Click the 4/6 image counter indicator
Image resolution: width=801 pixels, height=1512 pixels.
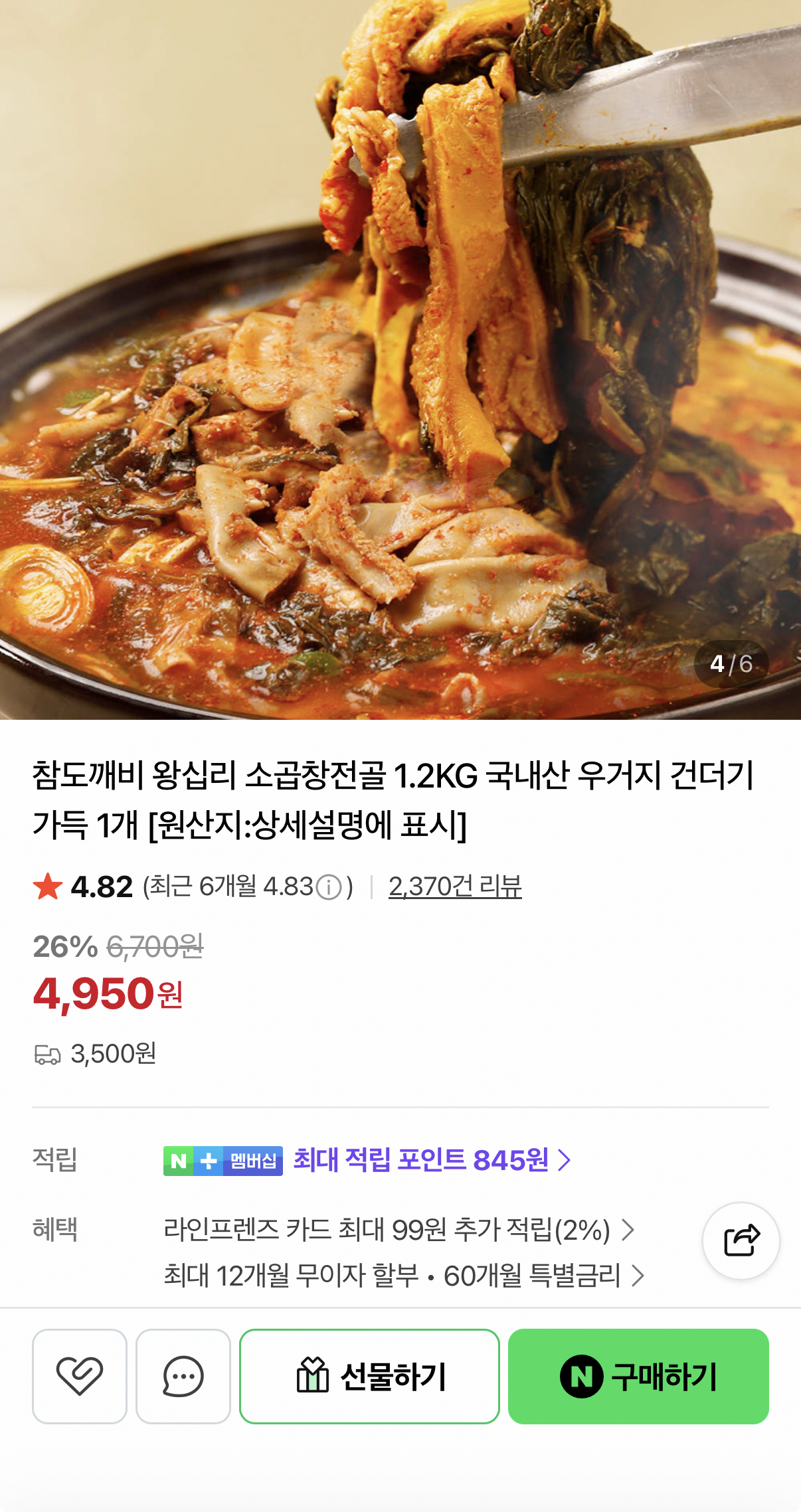(x=733, y=665)
